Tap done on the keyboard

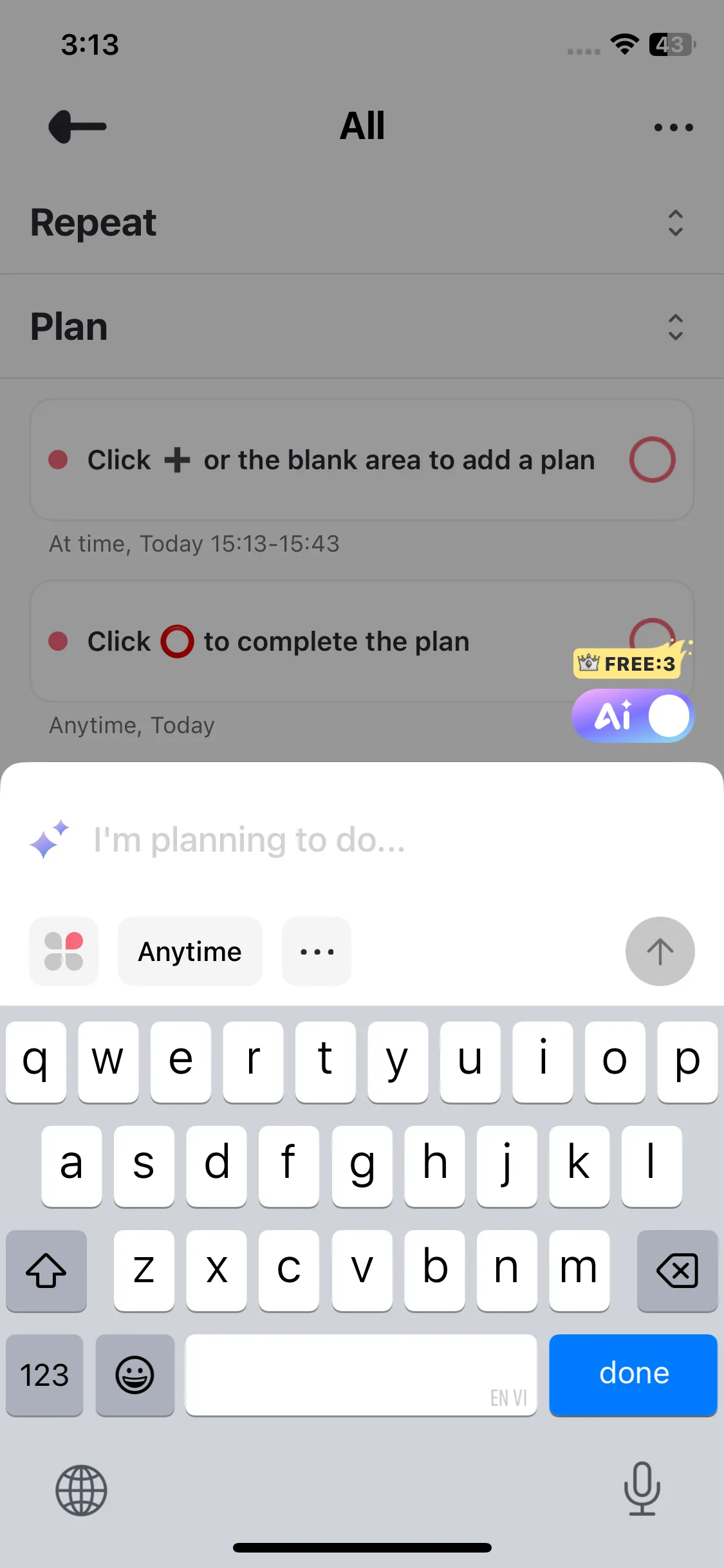tap(633, 1375)
